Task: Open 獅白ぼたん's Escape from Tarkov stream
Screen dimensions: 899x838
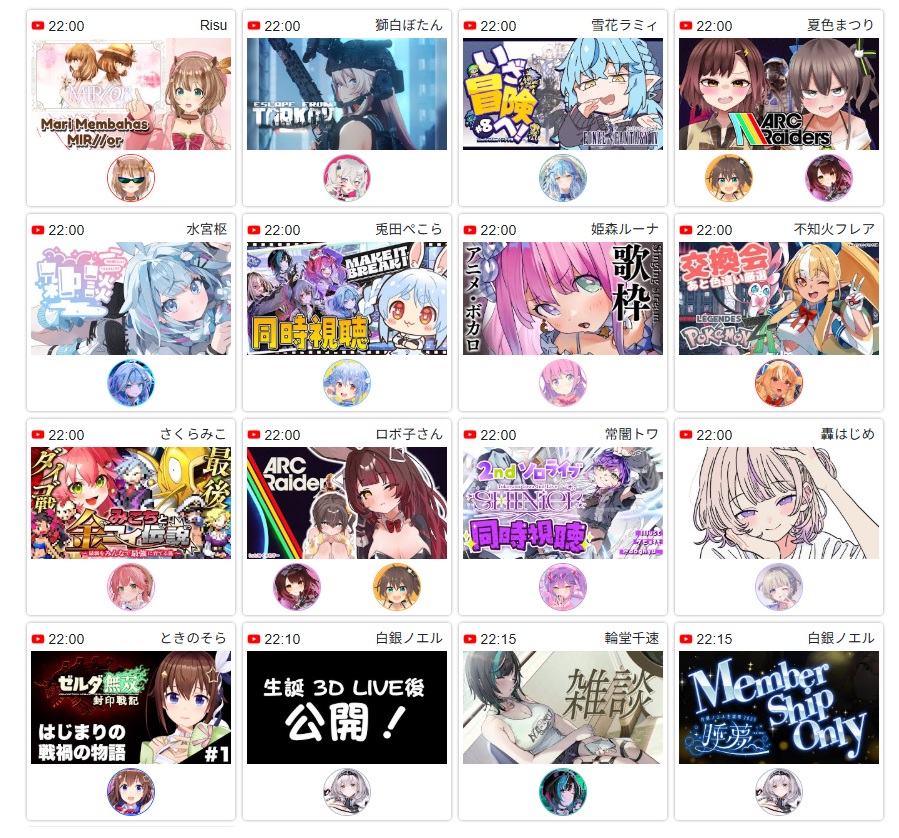Action: pyautogui.click(x=347, y=94)
